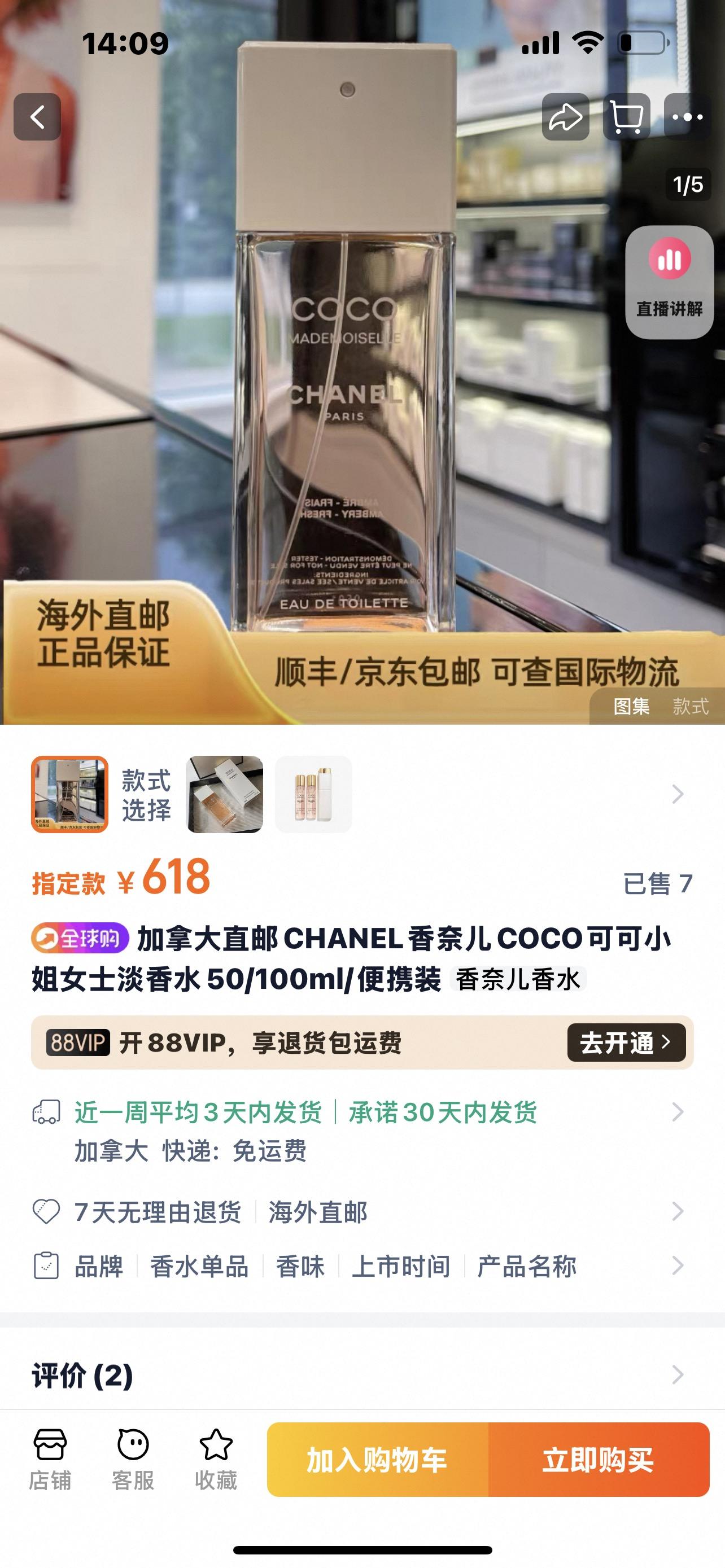
Task: Tap 去开通 to activate 88VIP
Action: (626, 1042)
